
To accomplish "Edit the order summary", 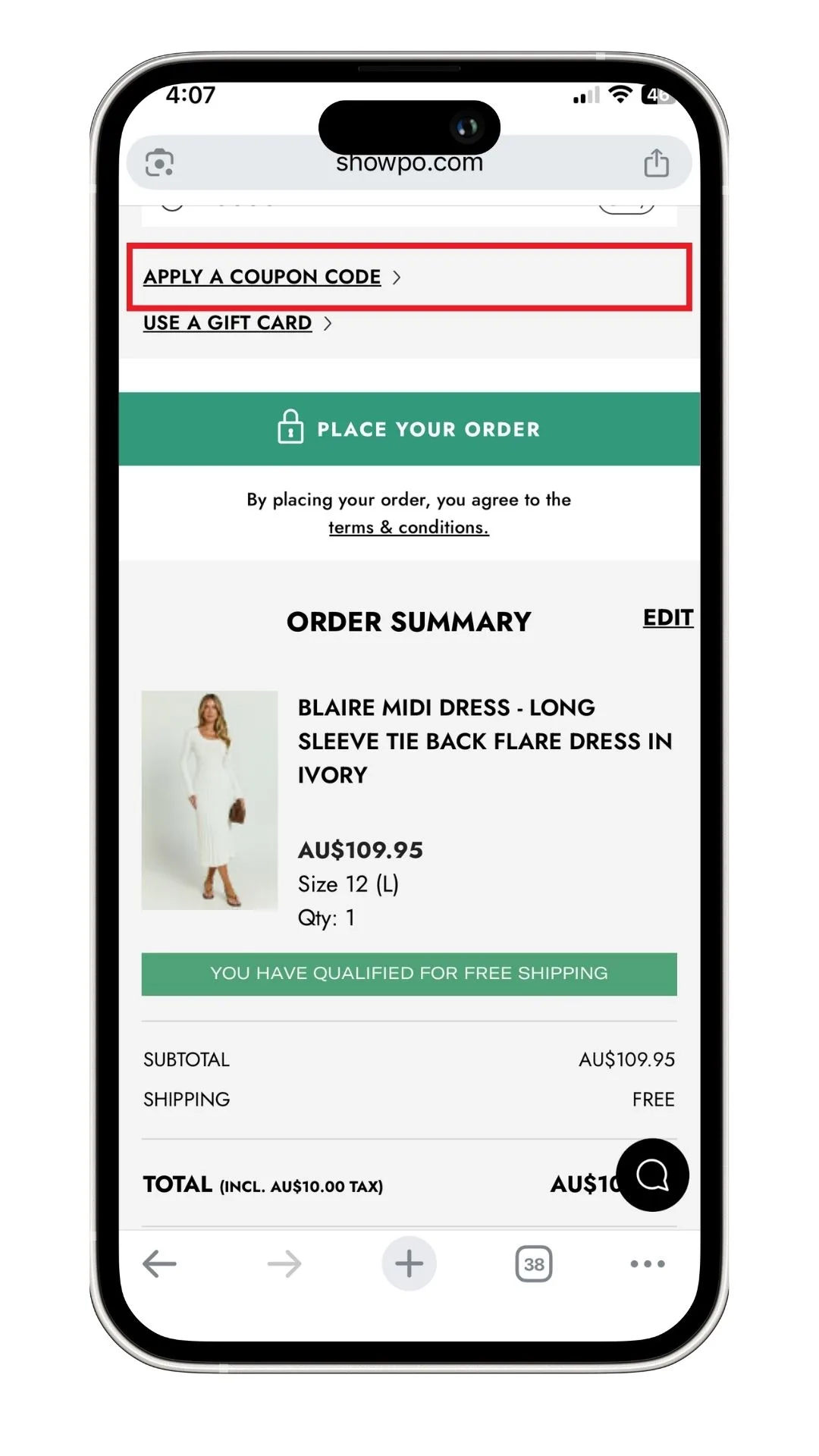I will [667, 617].
